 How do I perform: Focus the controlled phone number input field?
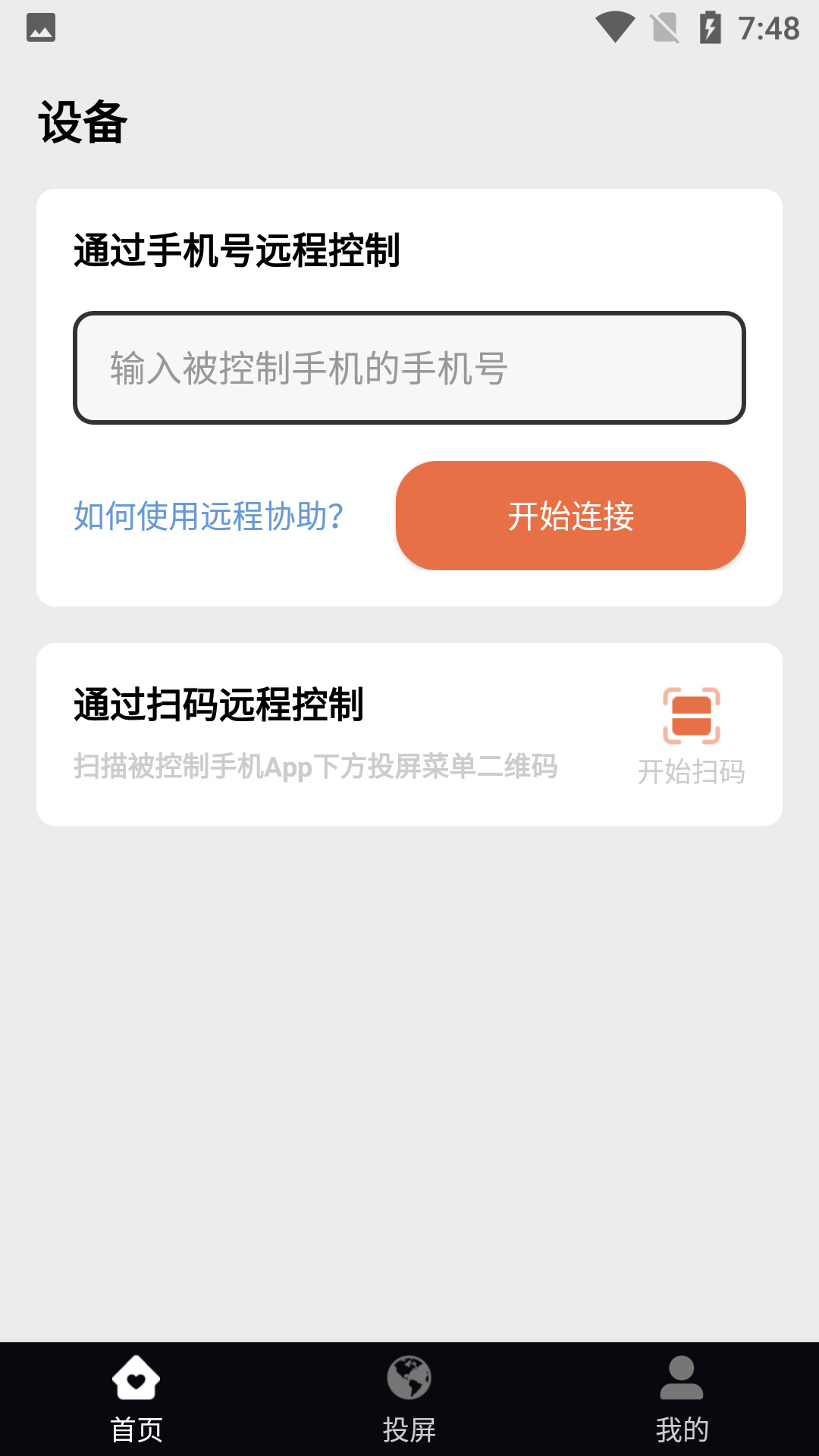tap(409, 368)
